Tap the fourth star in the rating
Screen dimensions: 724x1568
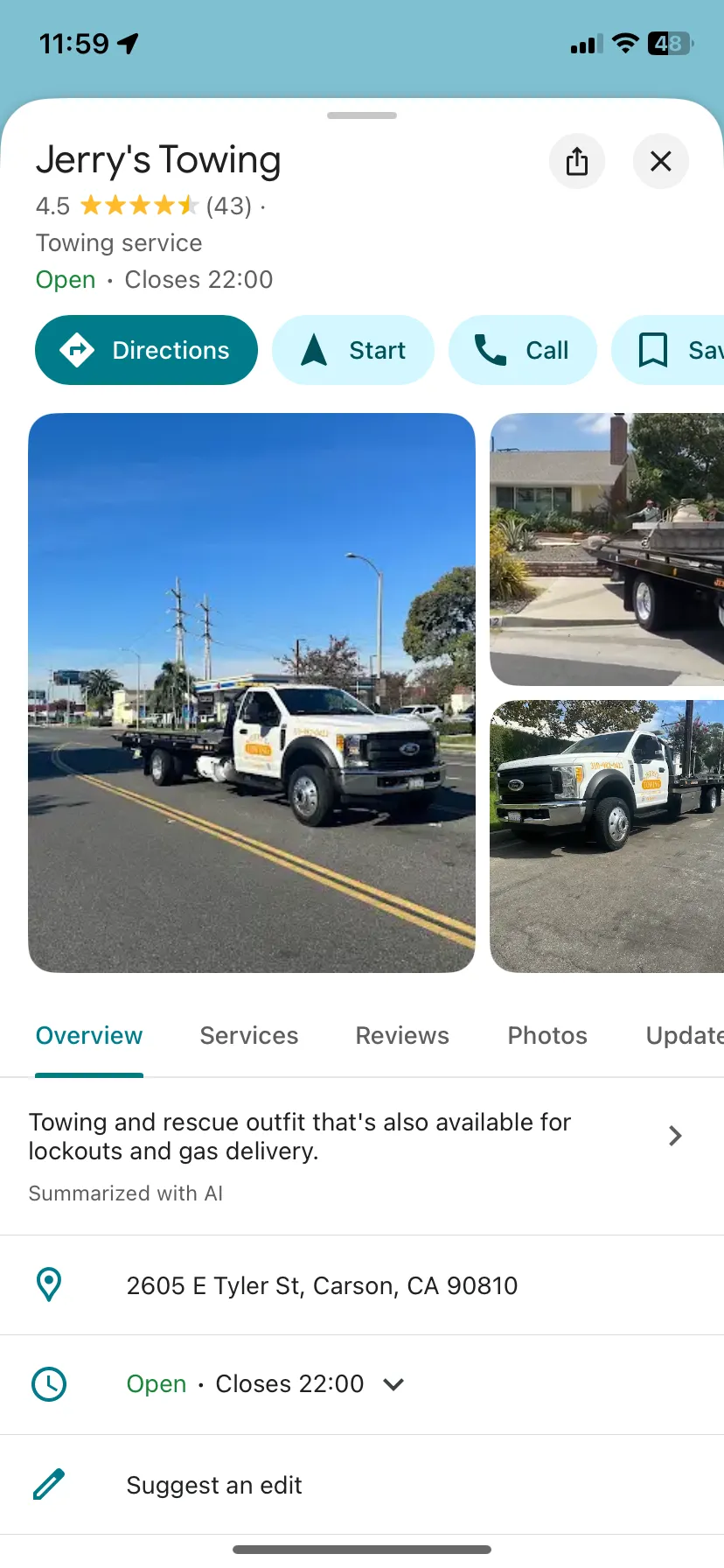pyautogui.click(x=164, y=206)
